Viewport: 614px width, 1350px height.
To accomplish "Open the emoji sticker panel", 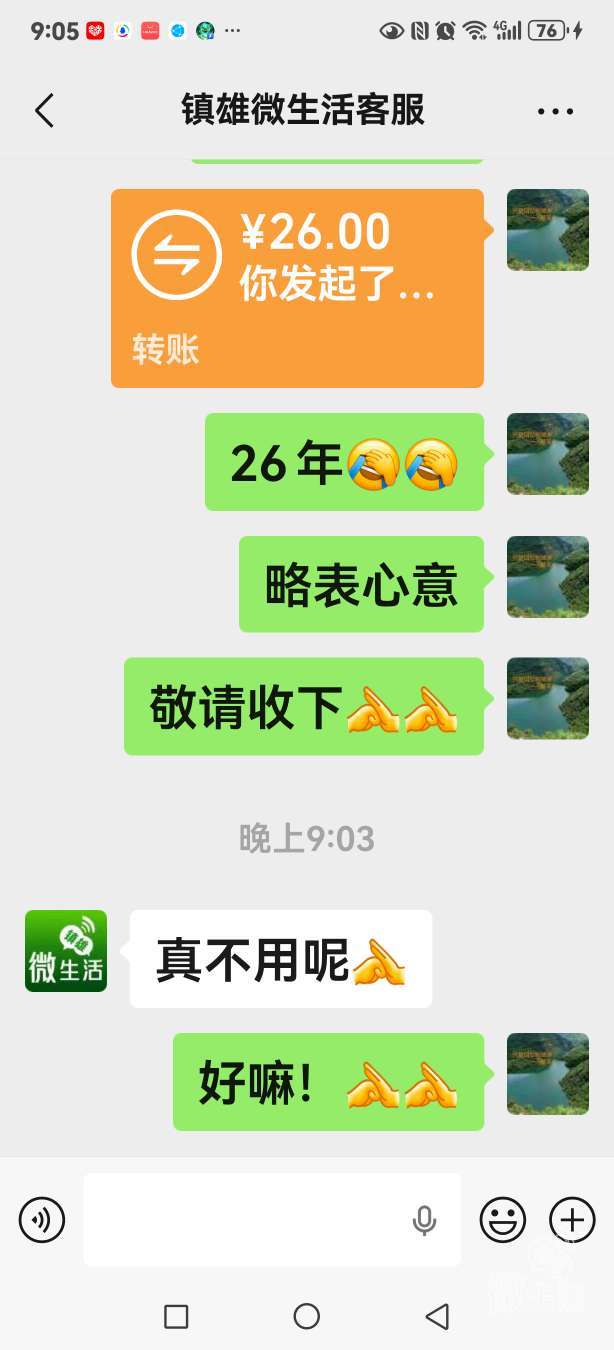I will [x=503, y=1220].
